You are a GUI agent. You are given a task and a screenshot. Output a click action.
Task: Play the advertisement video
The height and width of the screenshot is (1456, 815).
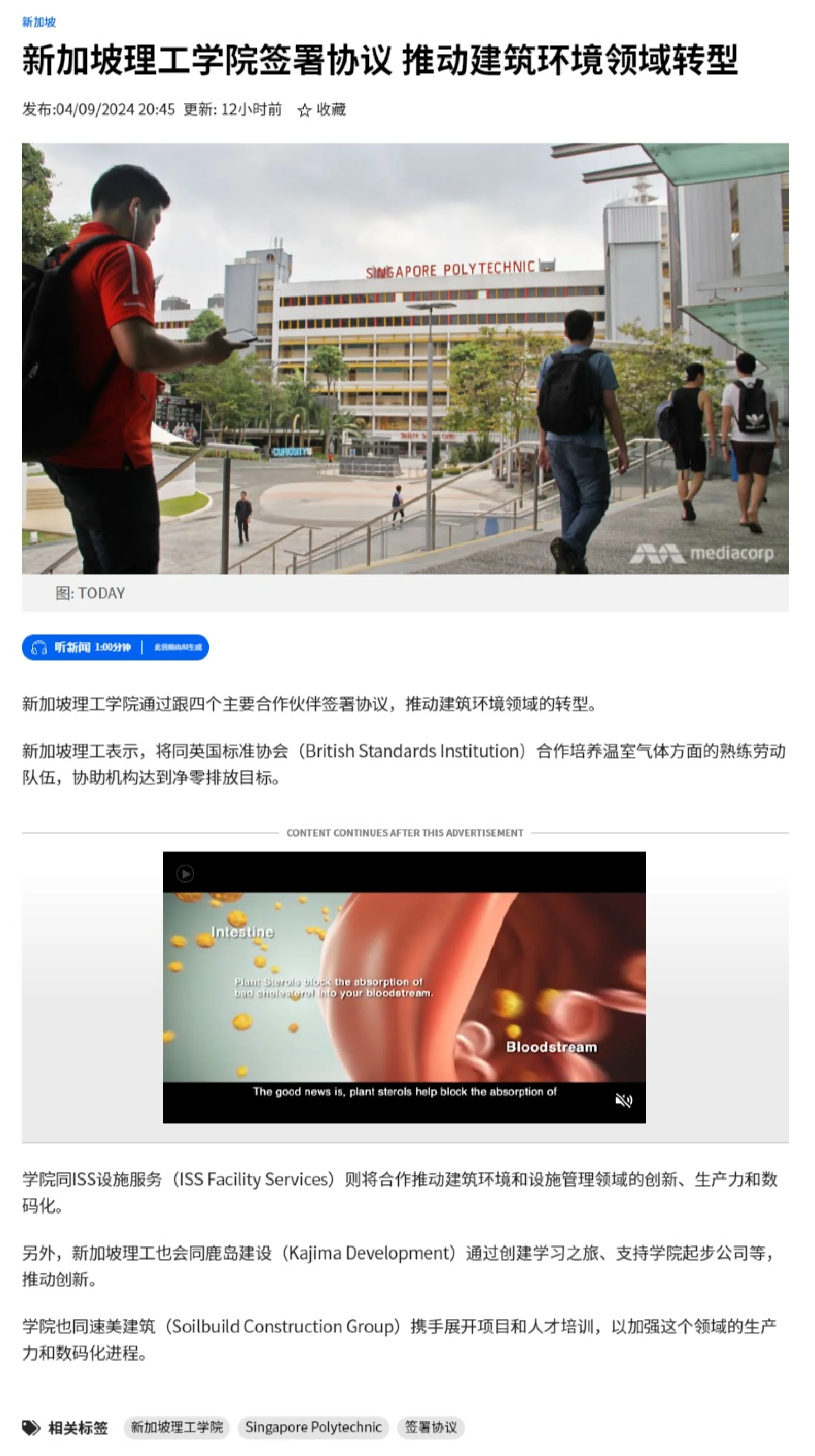tap(185, 874)
